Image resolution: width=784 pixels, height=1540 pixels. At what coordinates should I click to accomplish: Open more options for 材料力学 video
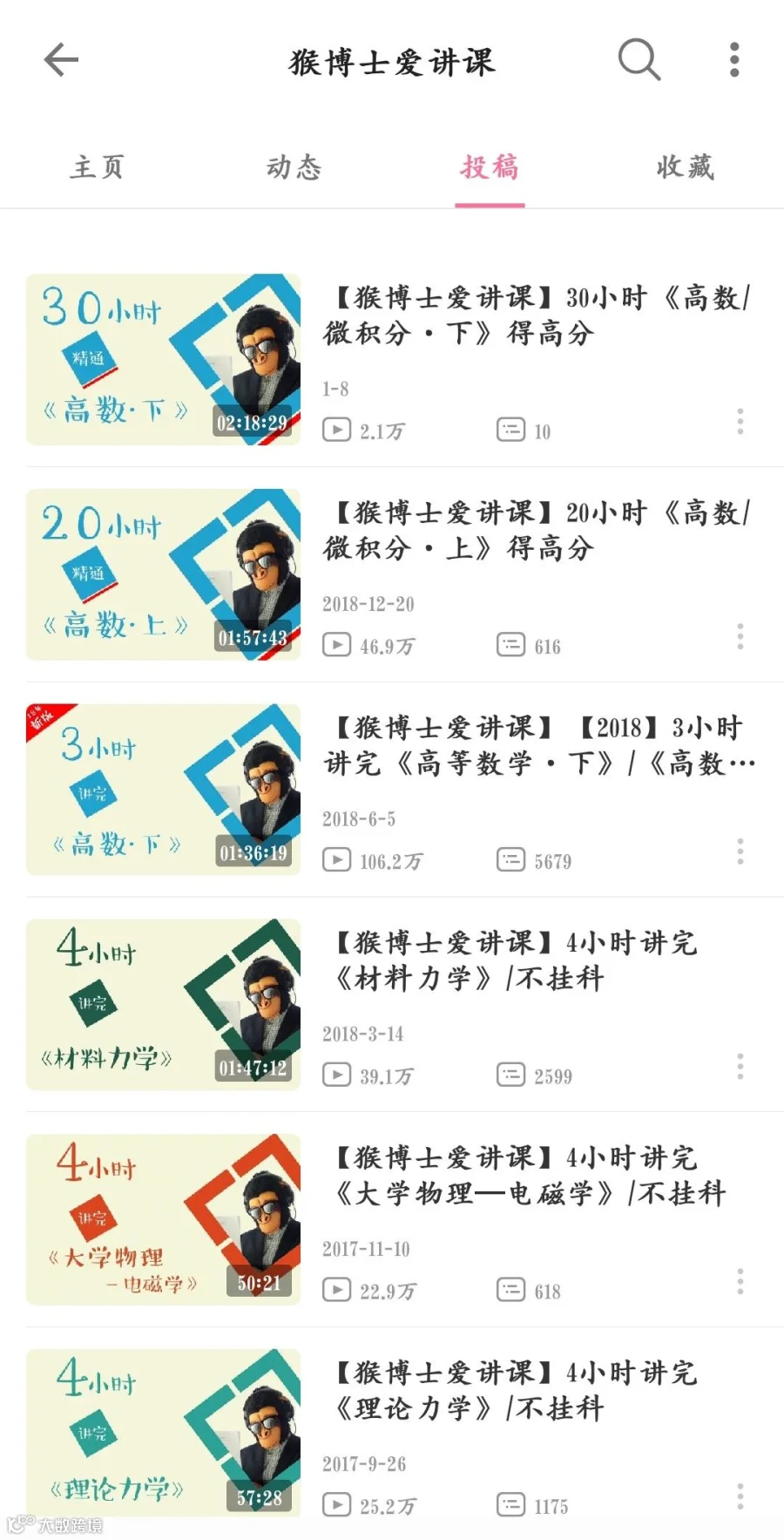click(740, 1067)
